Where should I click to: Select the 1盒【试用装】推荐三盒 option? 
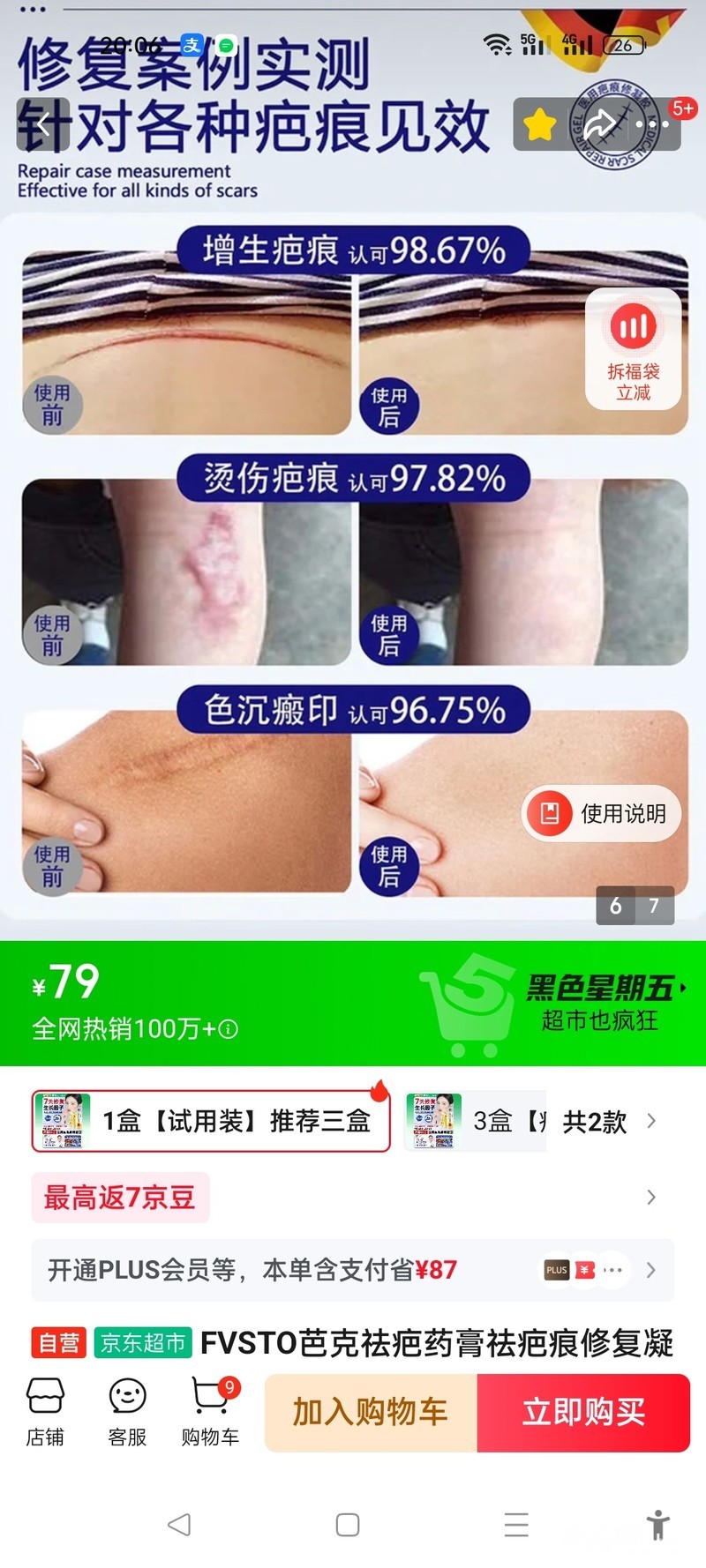(211, 1121)
